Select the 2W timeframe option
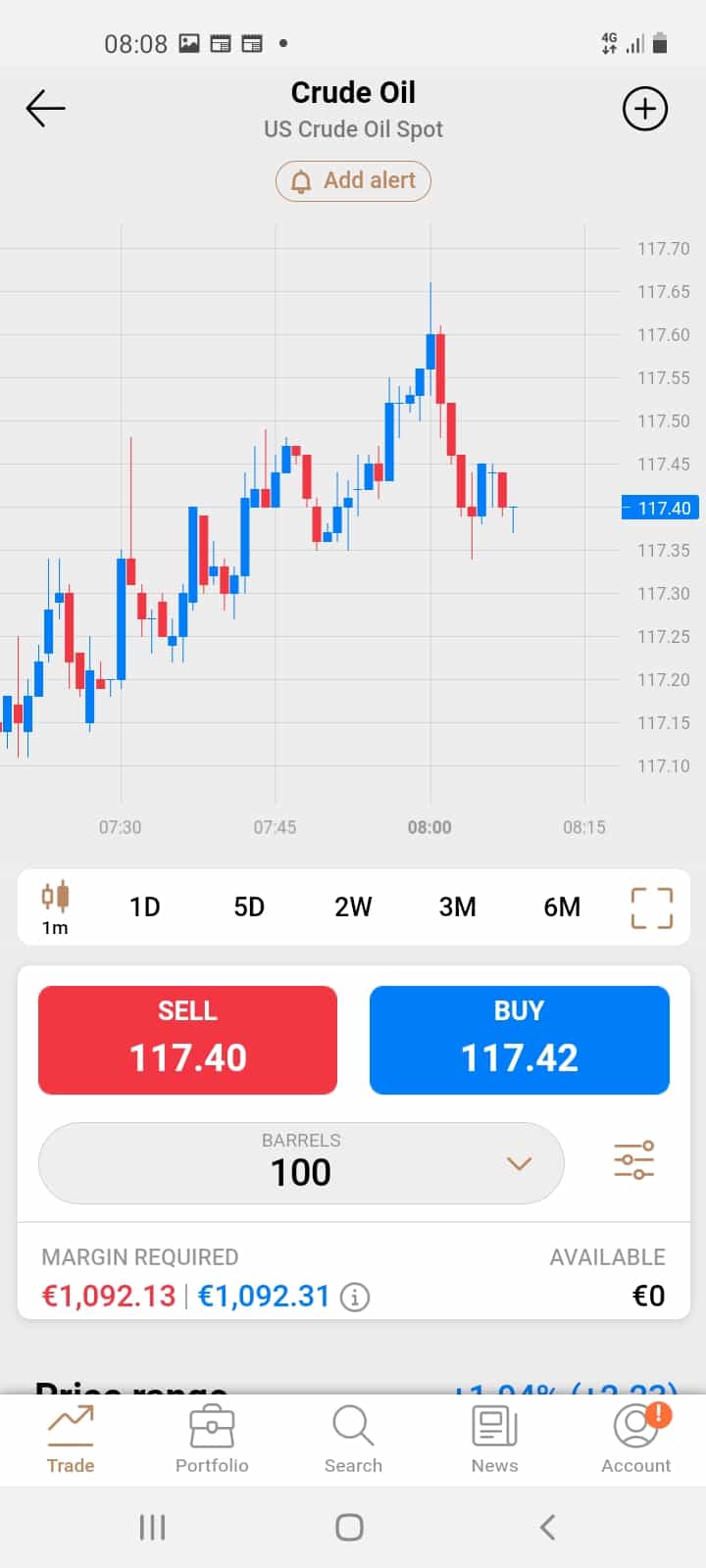Viewport: 706px width, 1568px height. 353,906
